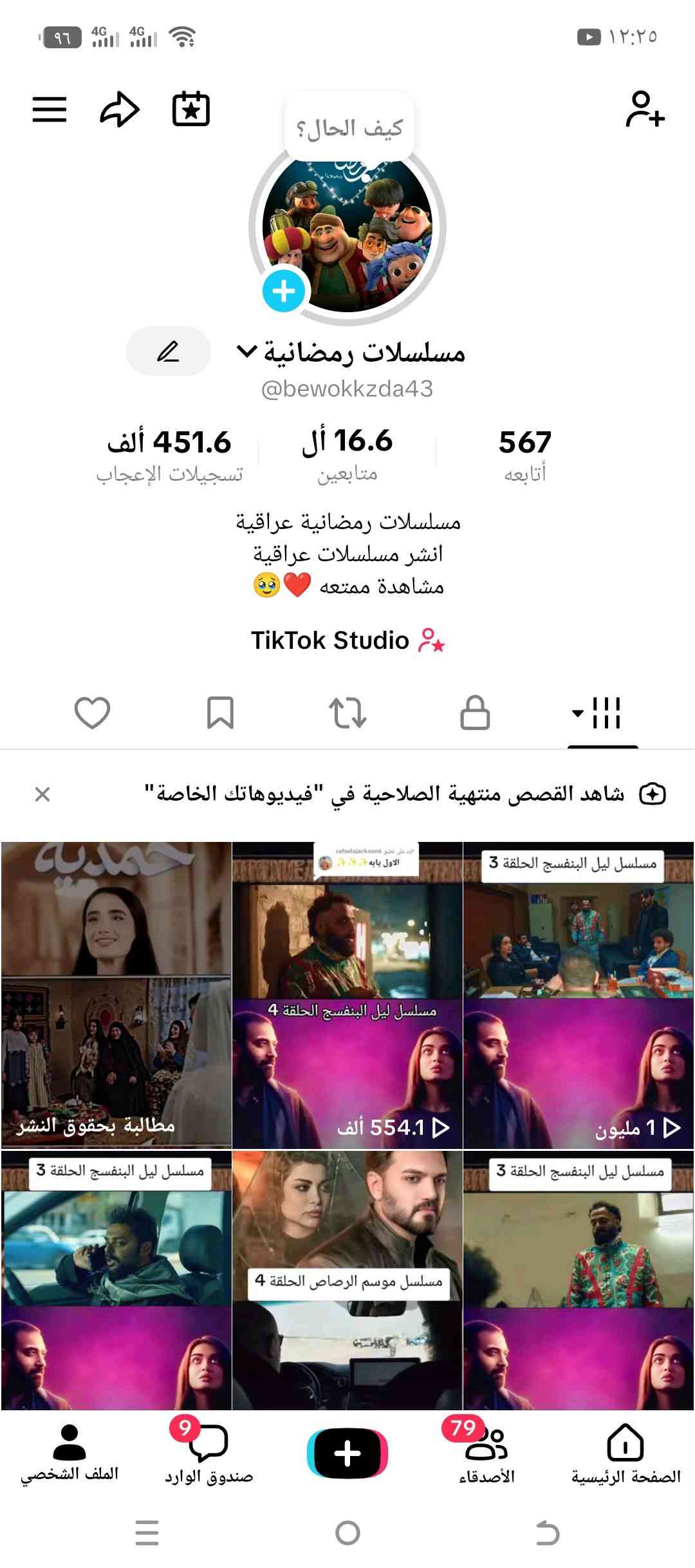Open the video with 1 مليون views

(x=578, y=995)
